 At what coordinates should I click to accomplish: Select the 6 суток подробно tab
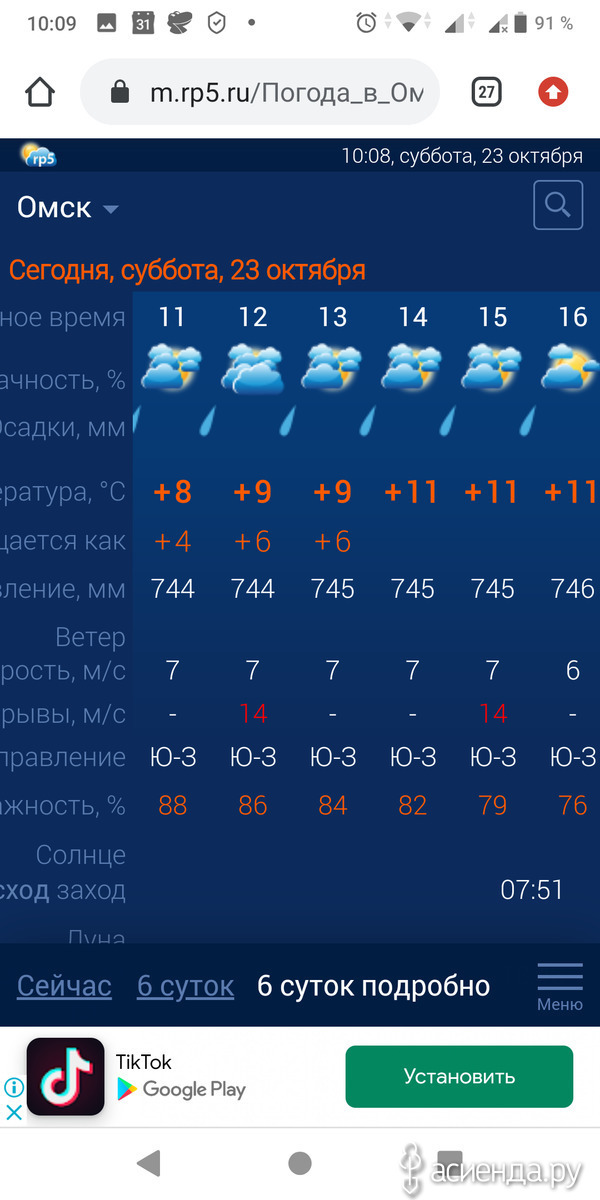pyautogui.click(x=373, y=986)
